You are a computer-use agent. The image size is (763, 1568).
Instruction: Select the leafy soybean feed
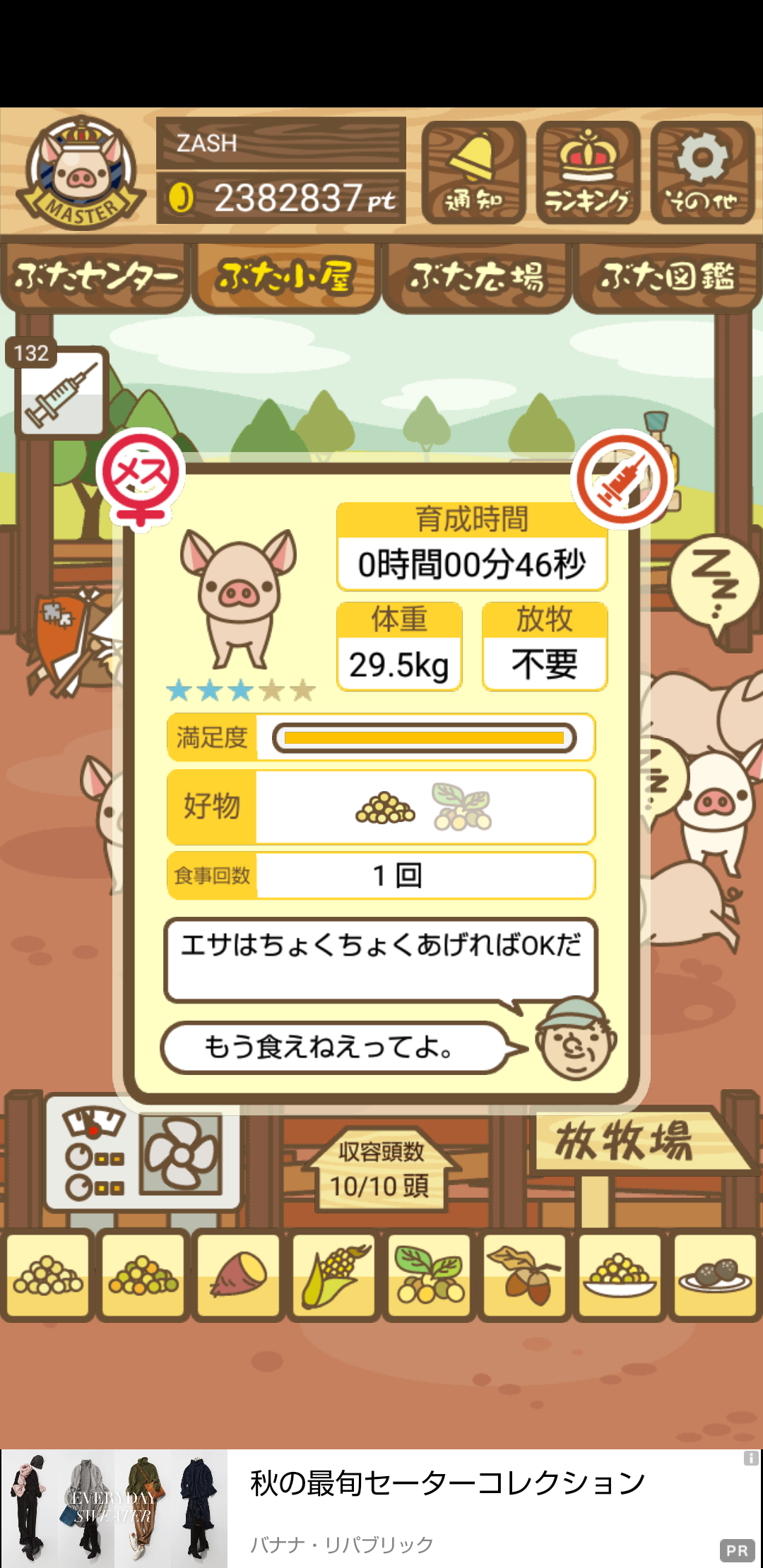coord(429,1276)
